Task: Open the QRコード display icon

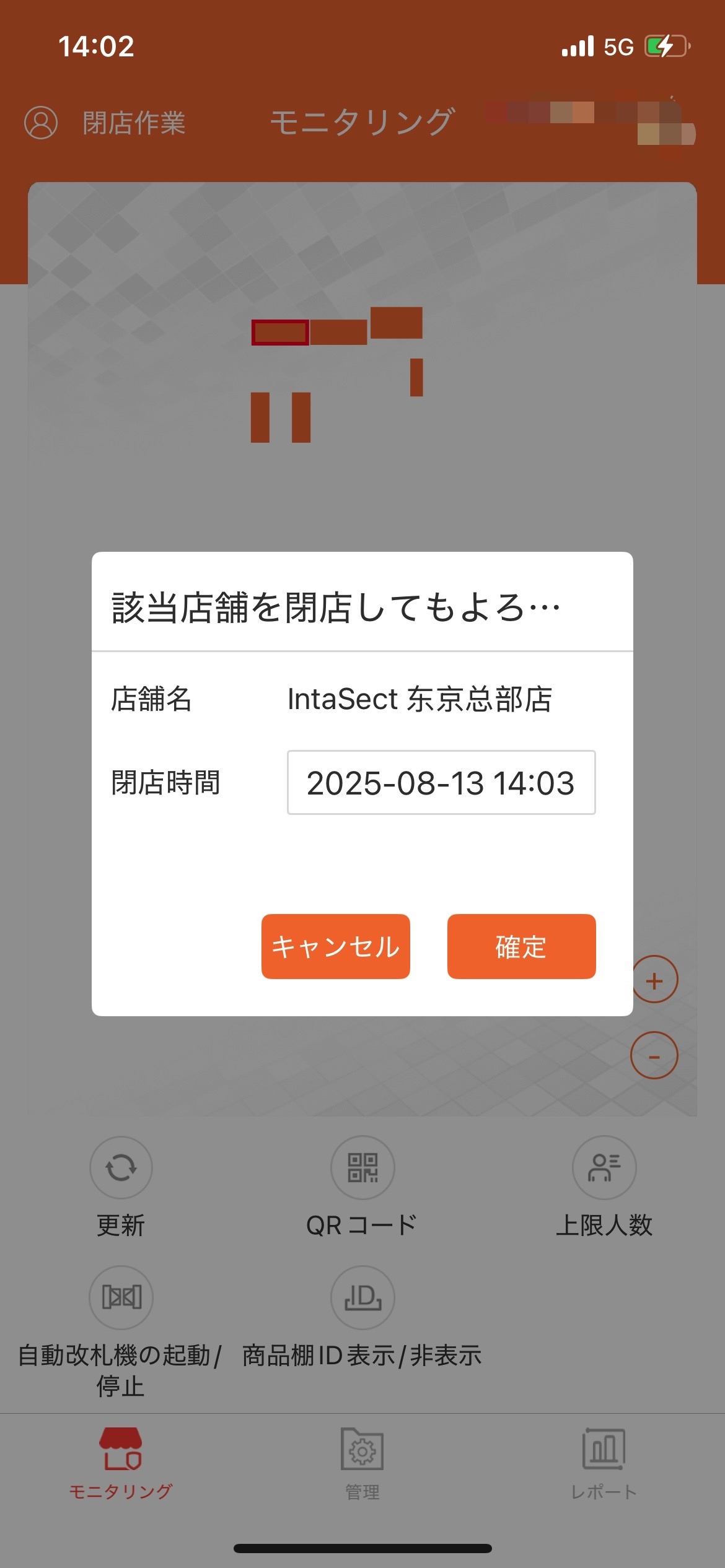Action: point(362,1167)
